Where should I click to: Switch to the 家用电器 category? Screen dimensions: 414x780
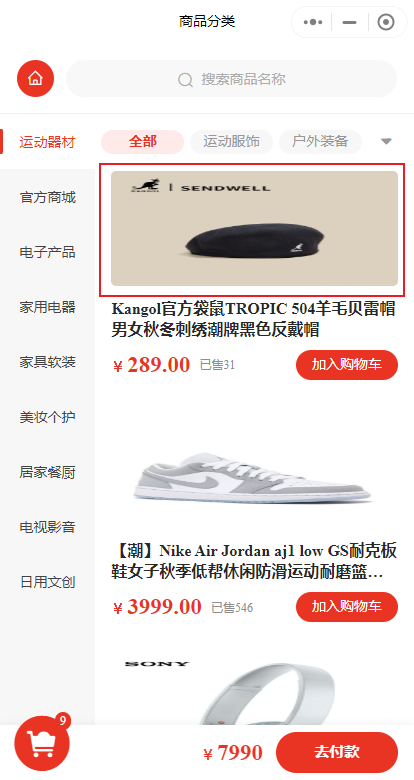tap(47, 307)
